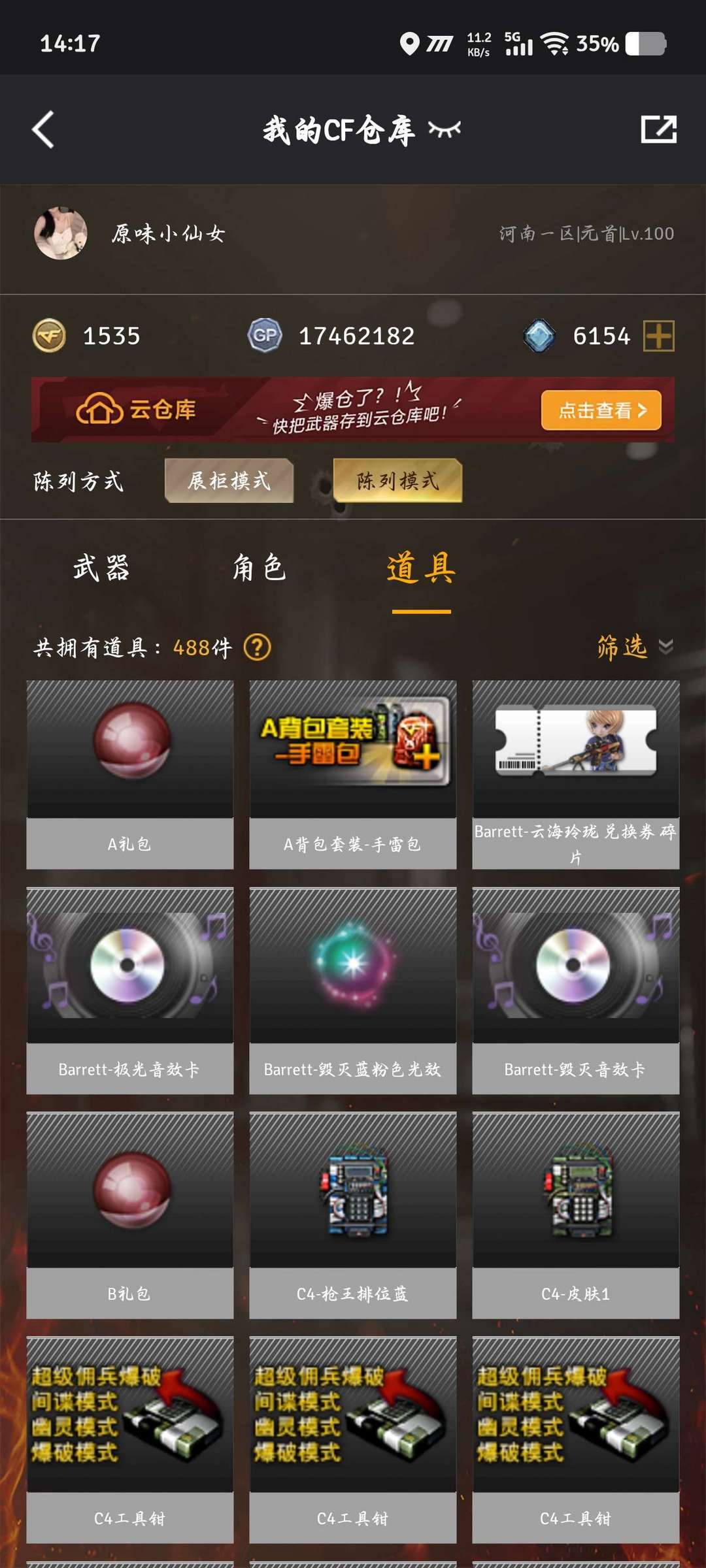This screenshot has width=706, height=1568.
Task: Go back with the top-left arrow
Action: [x=43, y=129]
